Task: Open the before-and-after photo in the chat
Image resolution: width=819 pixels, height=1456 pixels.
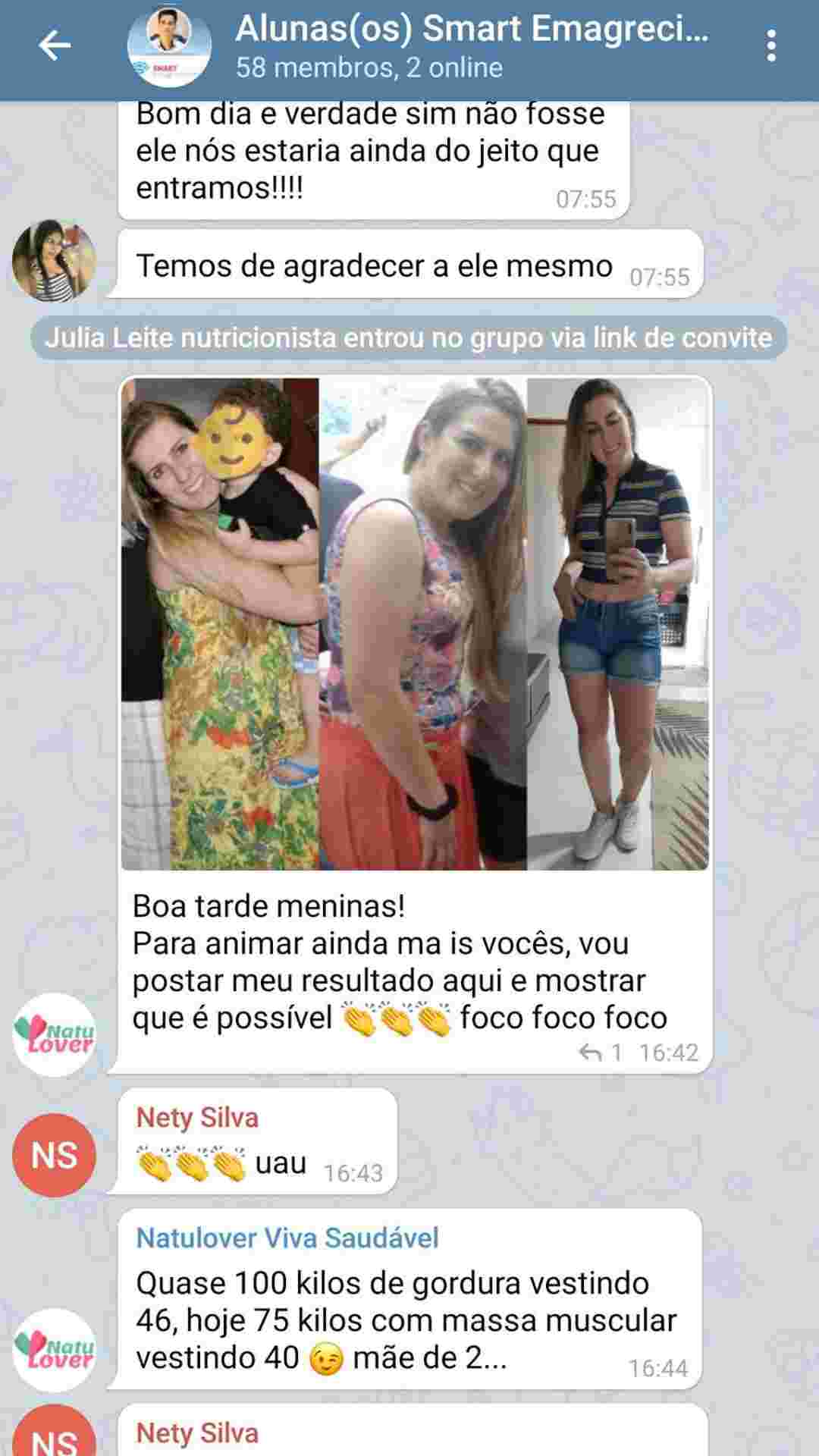Action: (415, 623)
